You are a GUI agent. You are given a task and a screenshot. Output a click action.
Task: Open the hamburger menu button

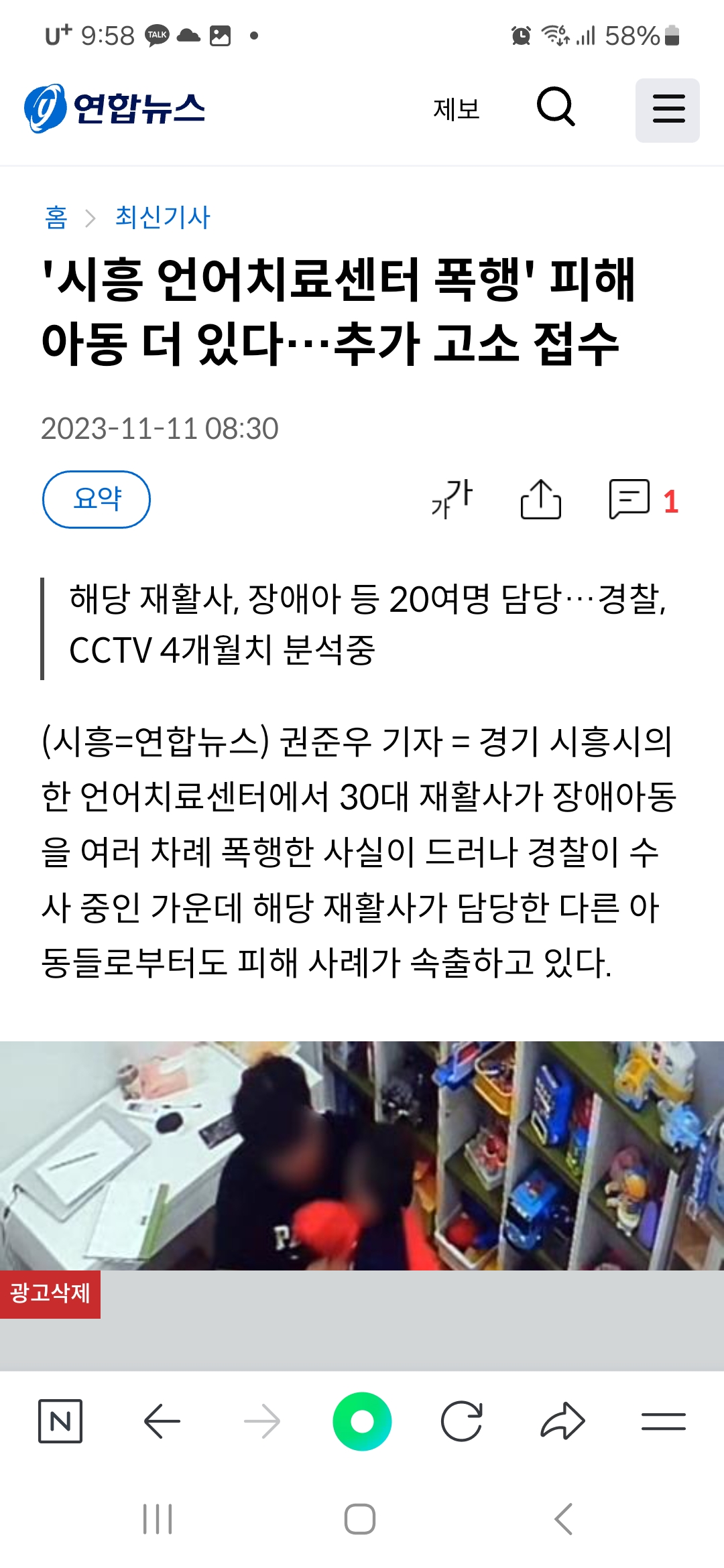point(668,110)
